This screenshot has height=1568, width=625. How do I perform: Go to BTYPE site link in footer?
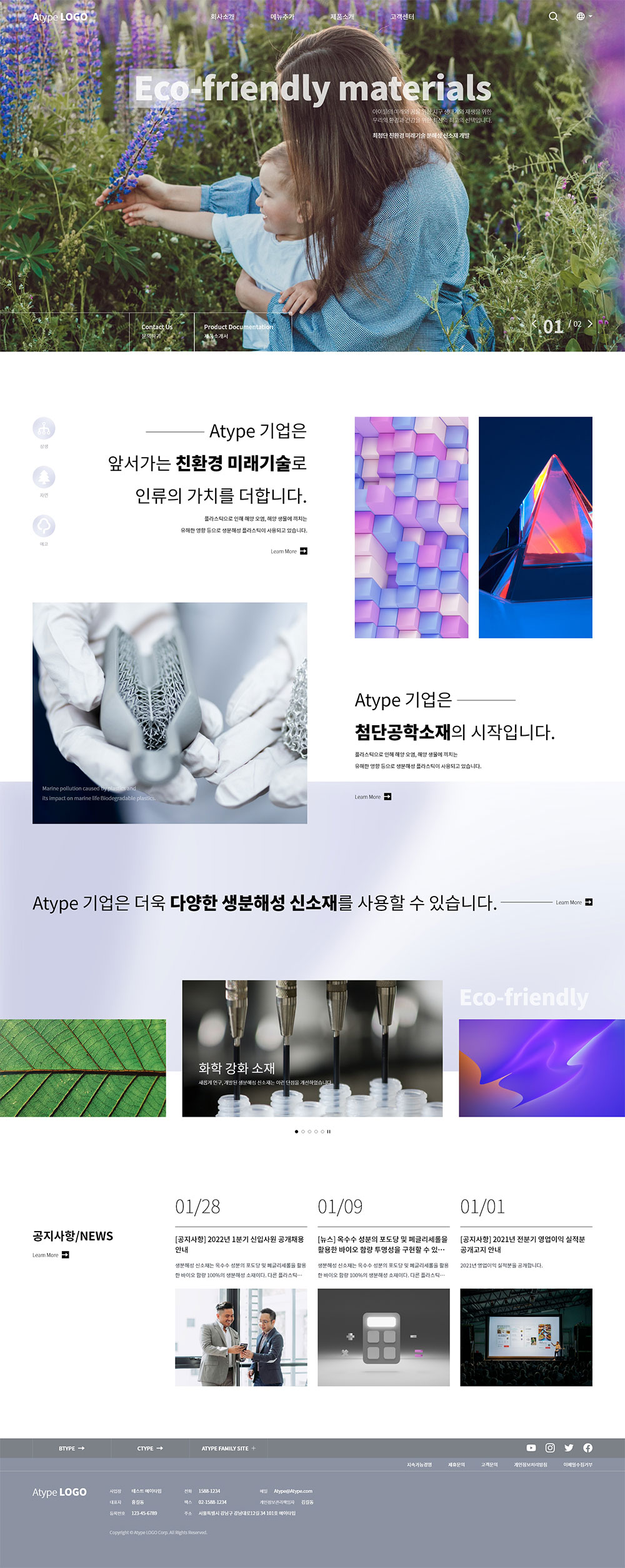click(x=71, y=1449)
